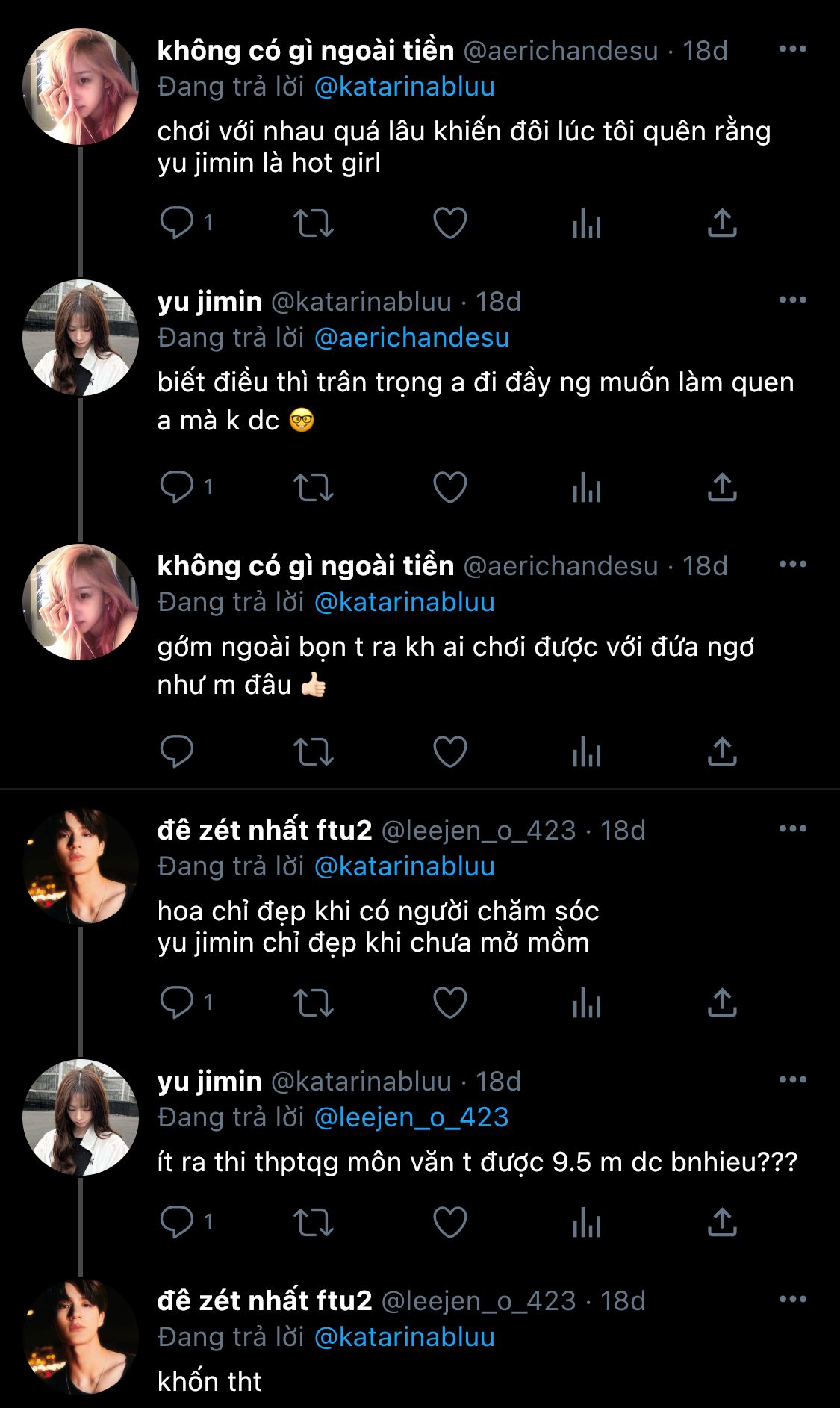
Task: Open the @katarinabluu mention in the first tweet
Action: [404, 87]
